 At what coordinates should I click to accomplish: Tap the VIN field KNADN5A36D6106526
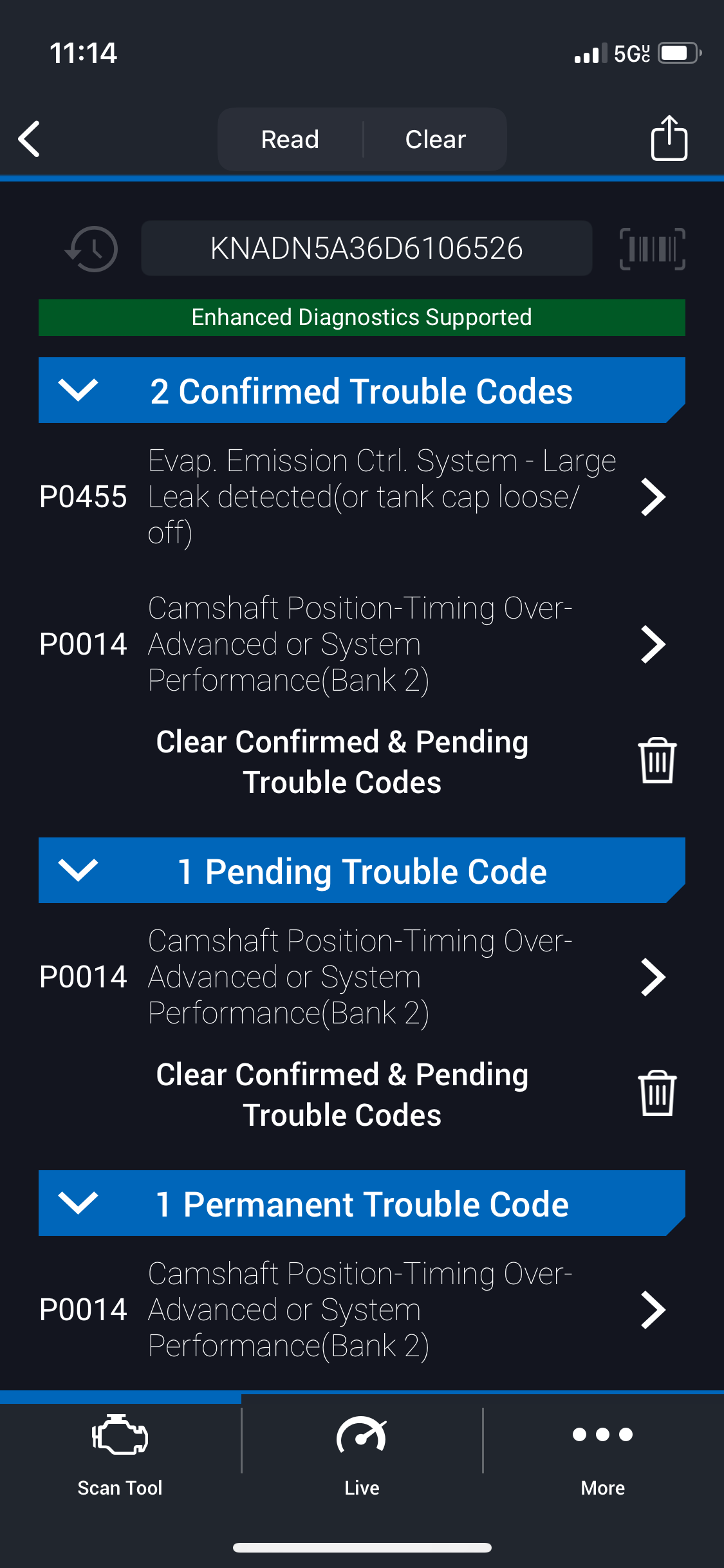tap(367, 248)
